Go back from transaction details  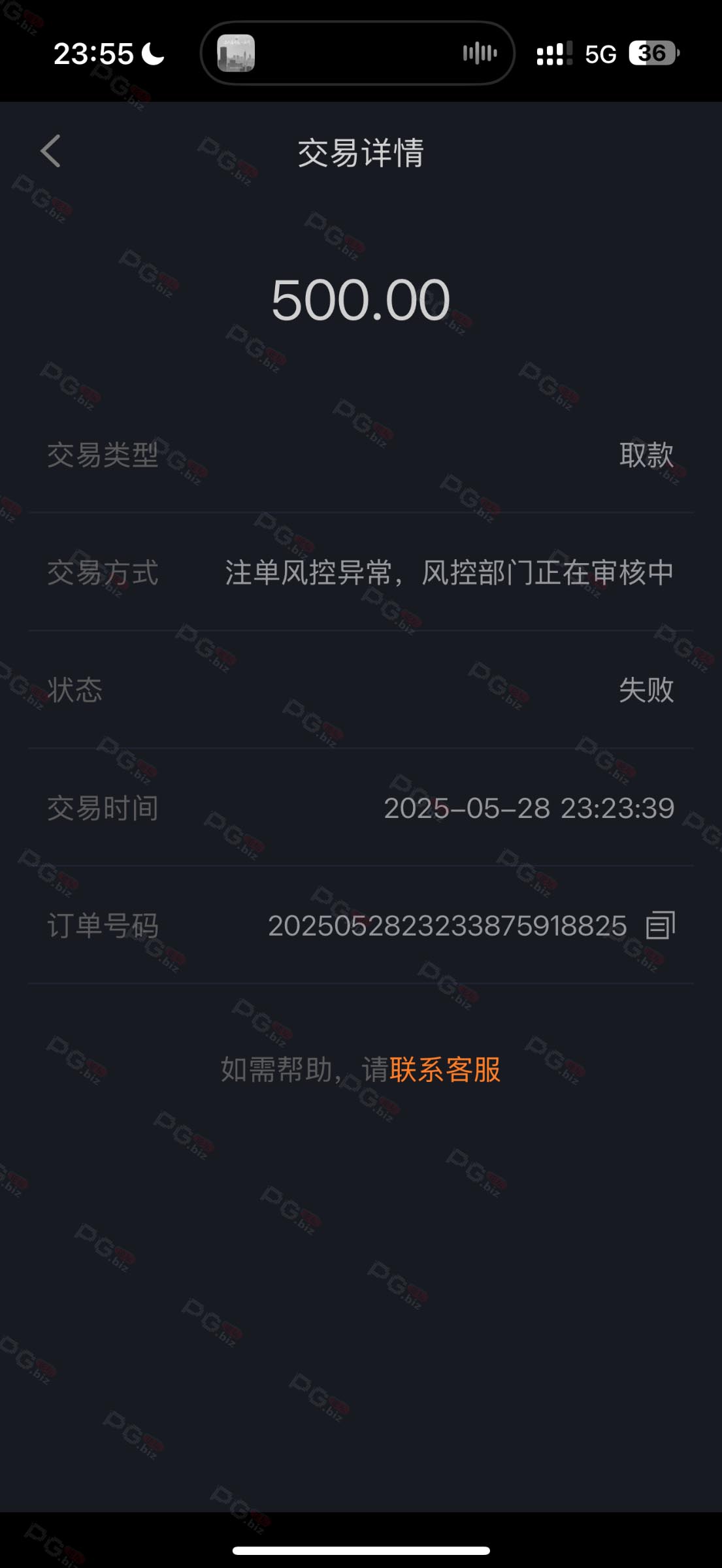click(51, 152)
